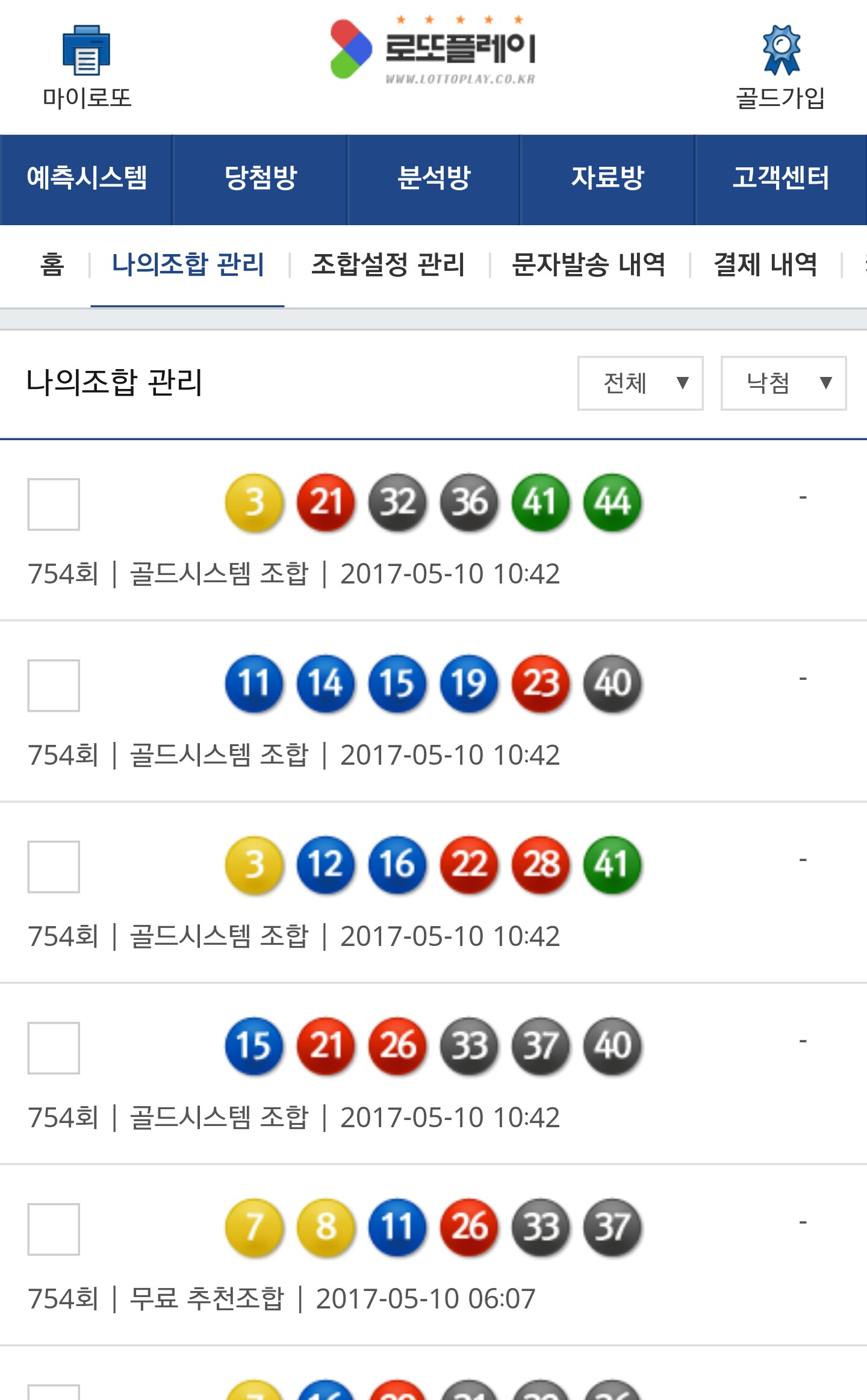Open the 당첨방 menu
Viewport: 867px width, 1400px height.
(x=260, y=179)
